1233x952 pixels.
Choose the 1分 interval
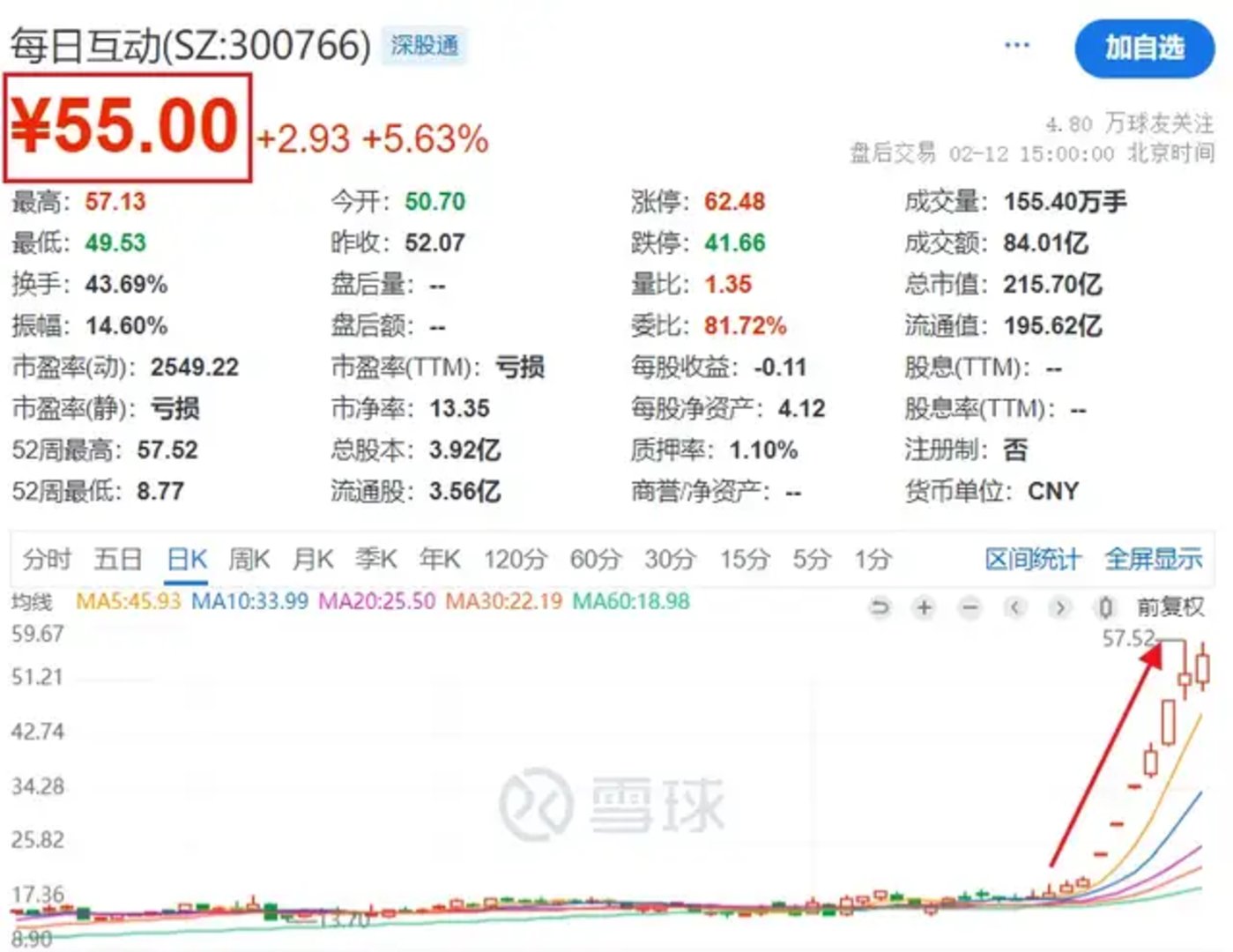873,559
